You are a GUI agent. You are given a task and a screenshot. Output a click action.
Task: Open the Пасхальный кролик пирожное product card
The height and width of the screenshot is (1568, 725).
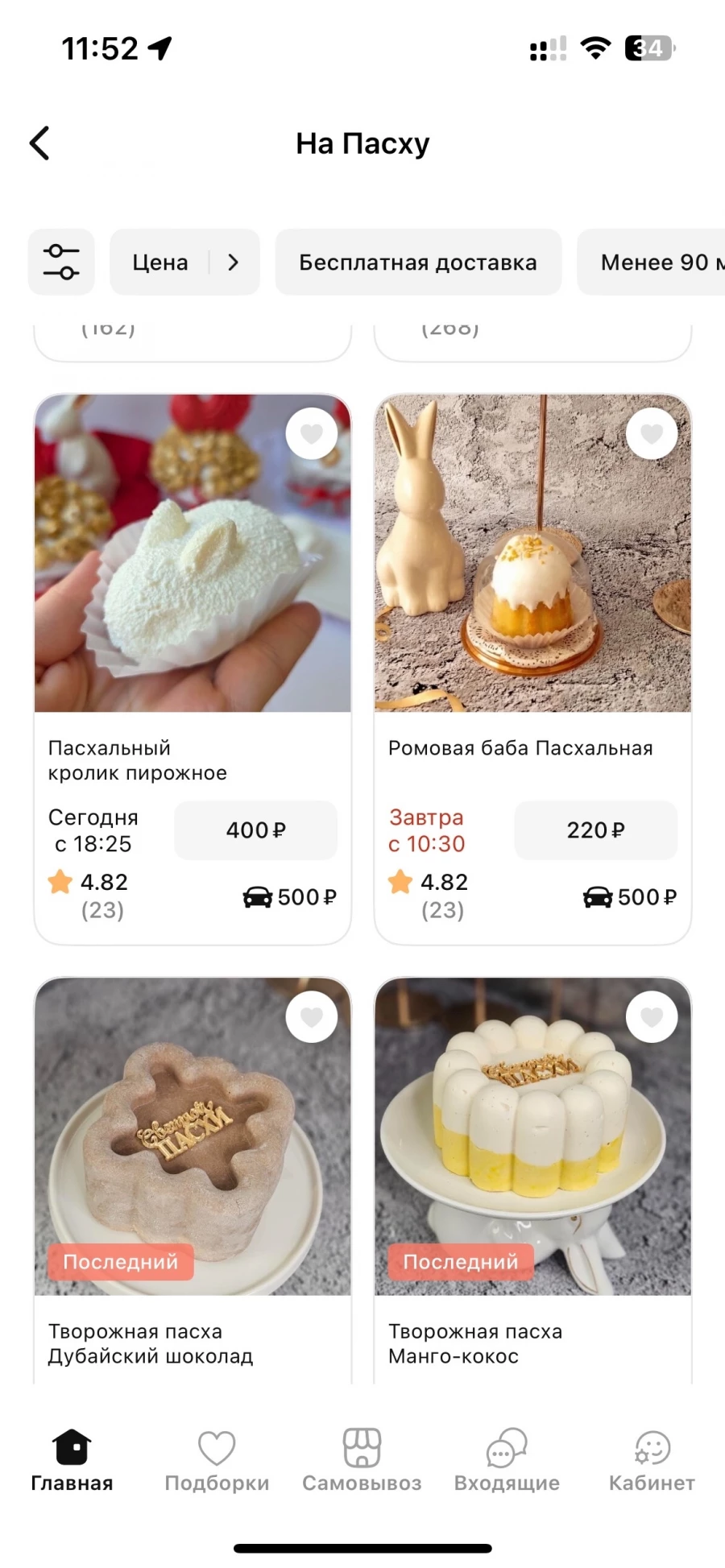(x=192, y=564)
